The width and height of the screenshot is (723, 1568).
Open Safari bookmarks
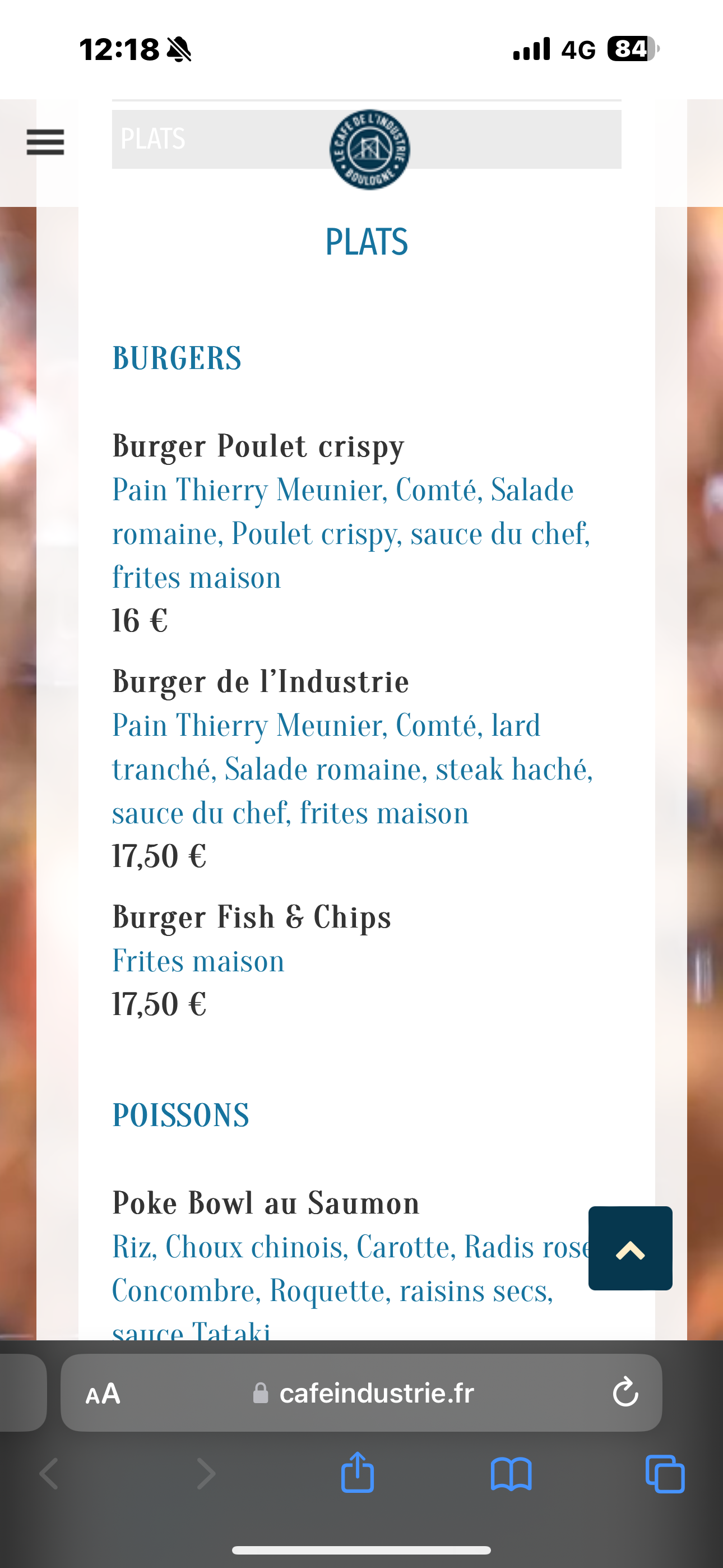(x=511, y=1474)
